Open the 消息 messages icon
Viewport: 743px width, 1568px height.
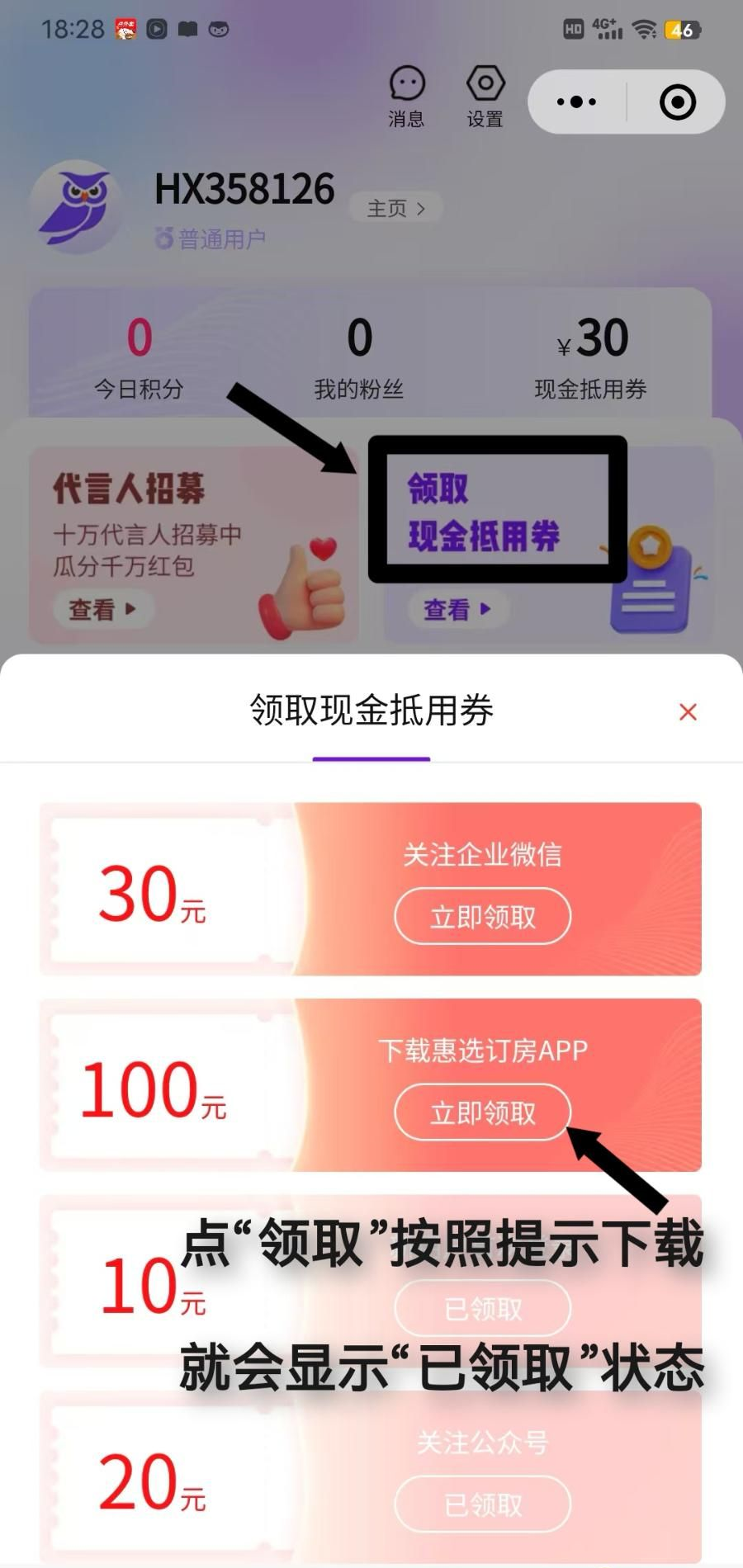tap(406, 96)
